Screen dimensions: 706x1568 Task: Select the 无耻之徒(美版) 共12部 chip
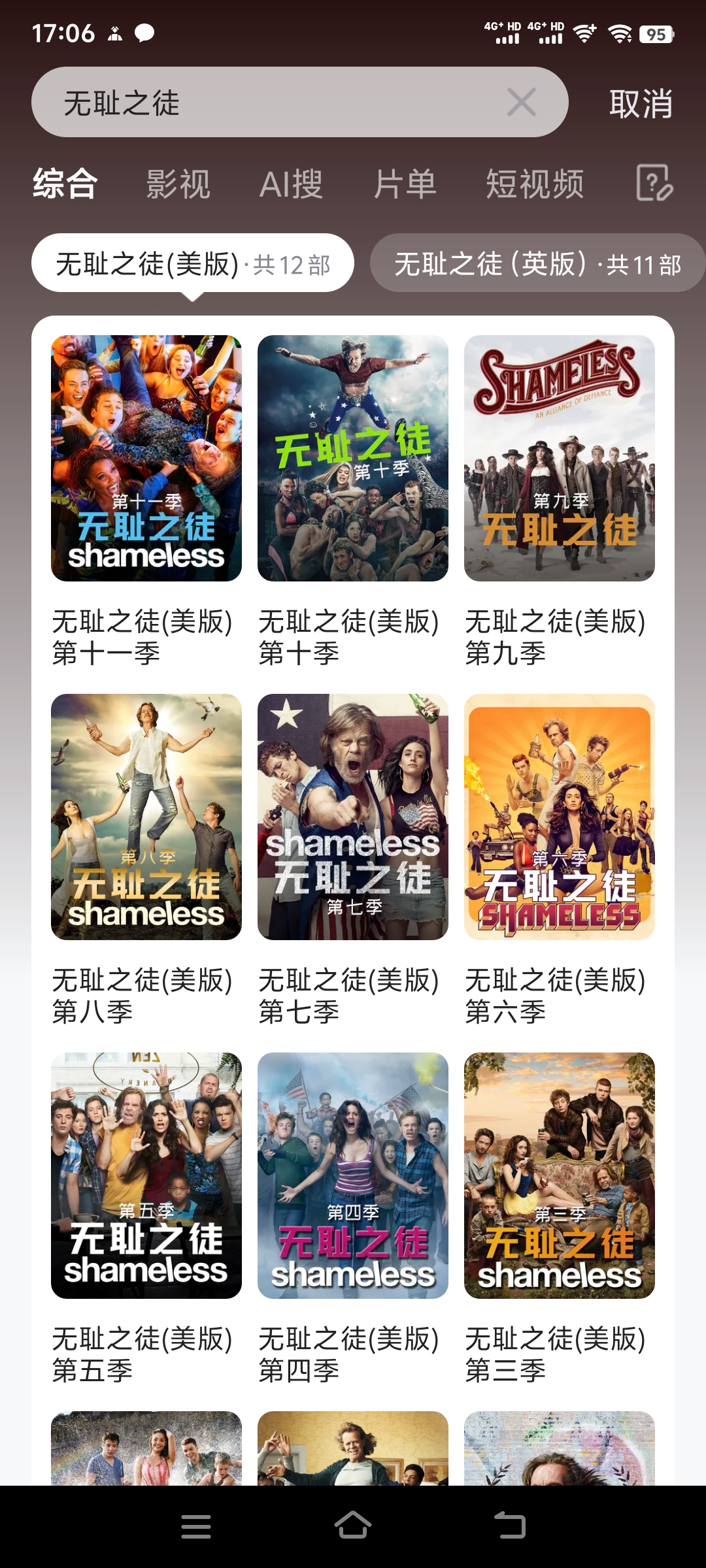(193, 264)
